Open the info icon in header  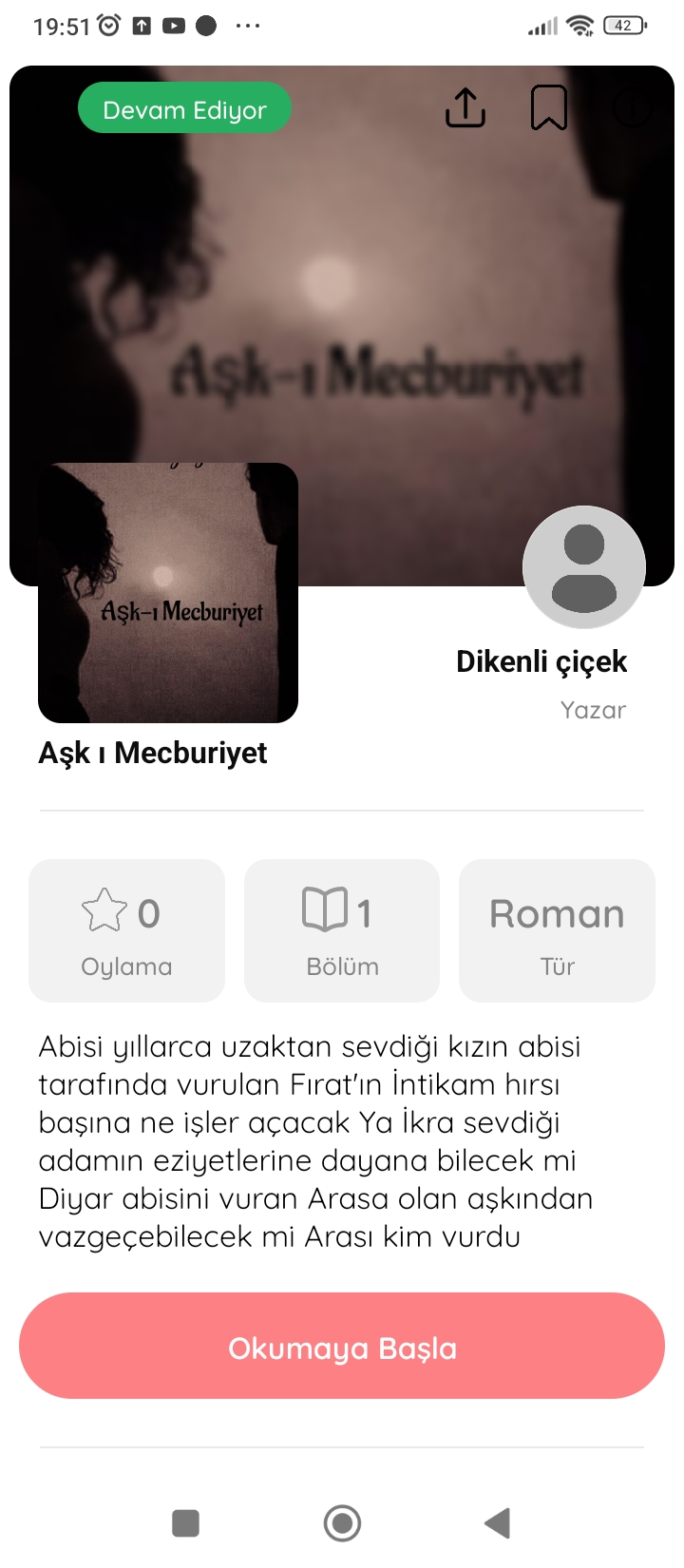coord(632,108)
